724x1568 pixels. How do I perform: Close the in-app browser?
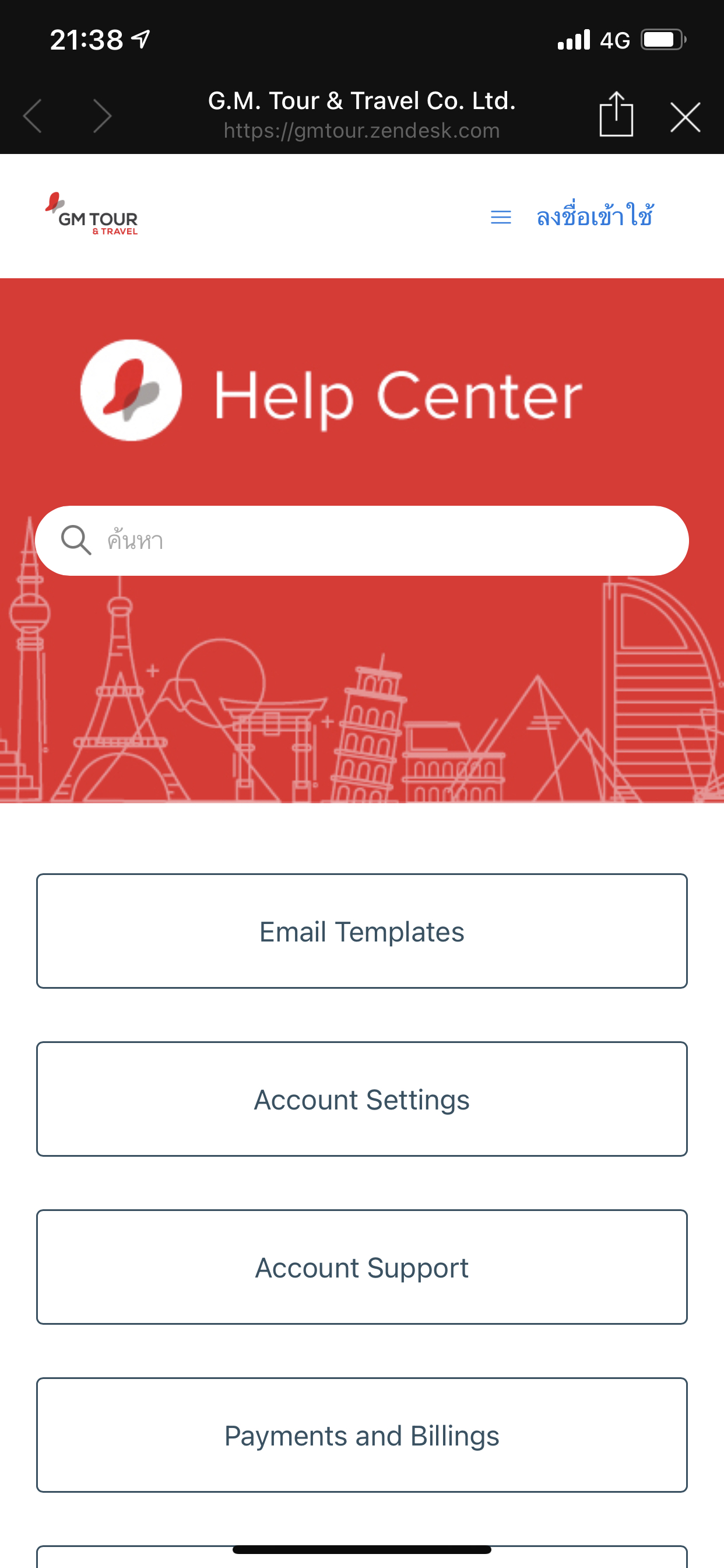tap(685, 117)
